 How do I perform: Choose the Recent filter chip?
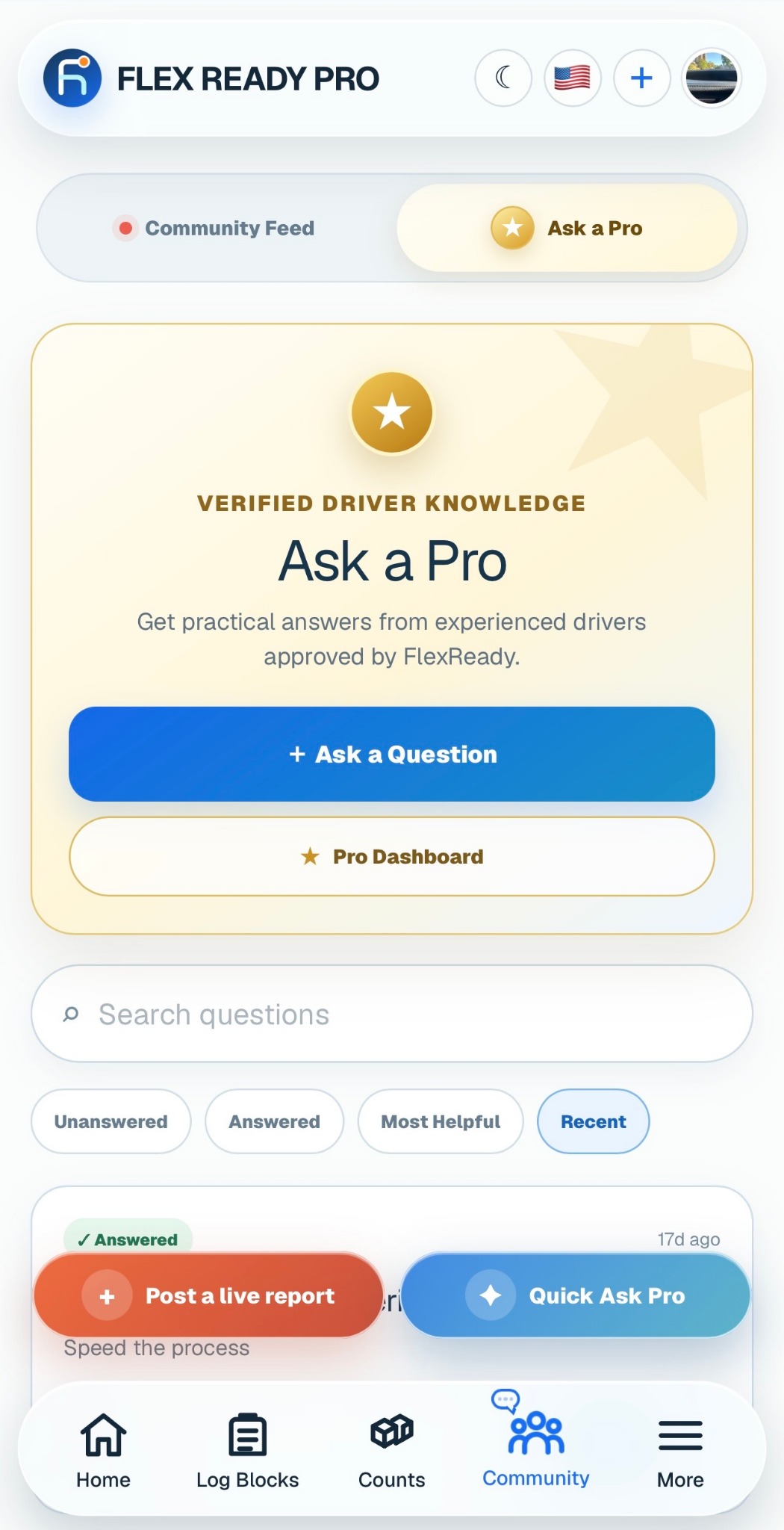[x=594, y=1121]
